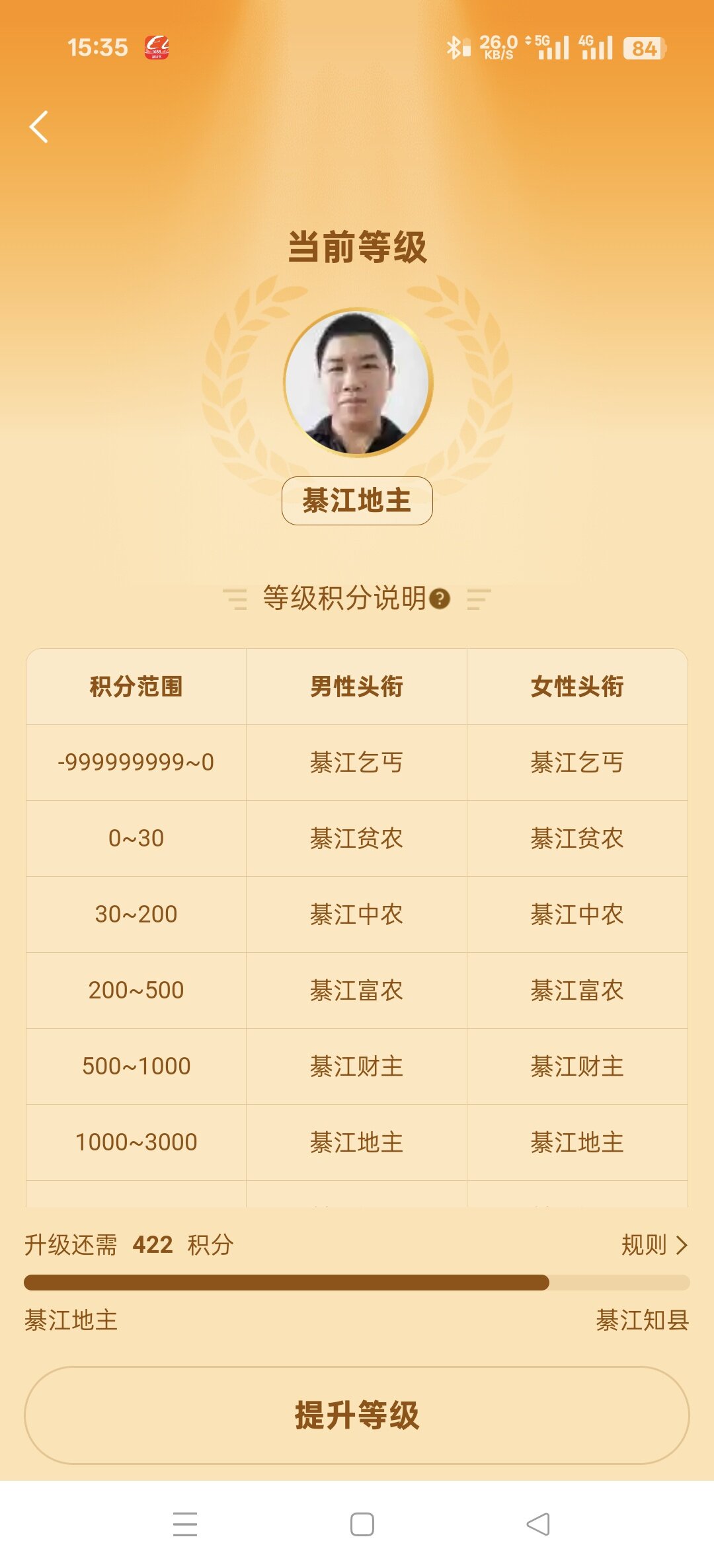Open system recent apps menu
Screen dimensions: 714x1568
click(185, 1524)
